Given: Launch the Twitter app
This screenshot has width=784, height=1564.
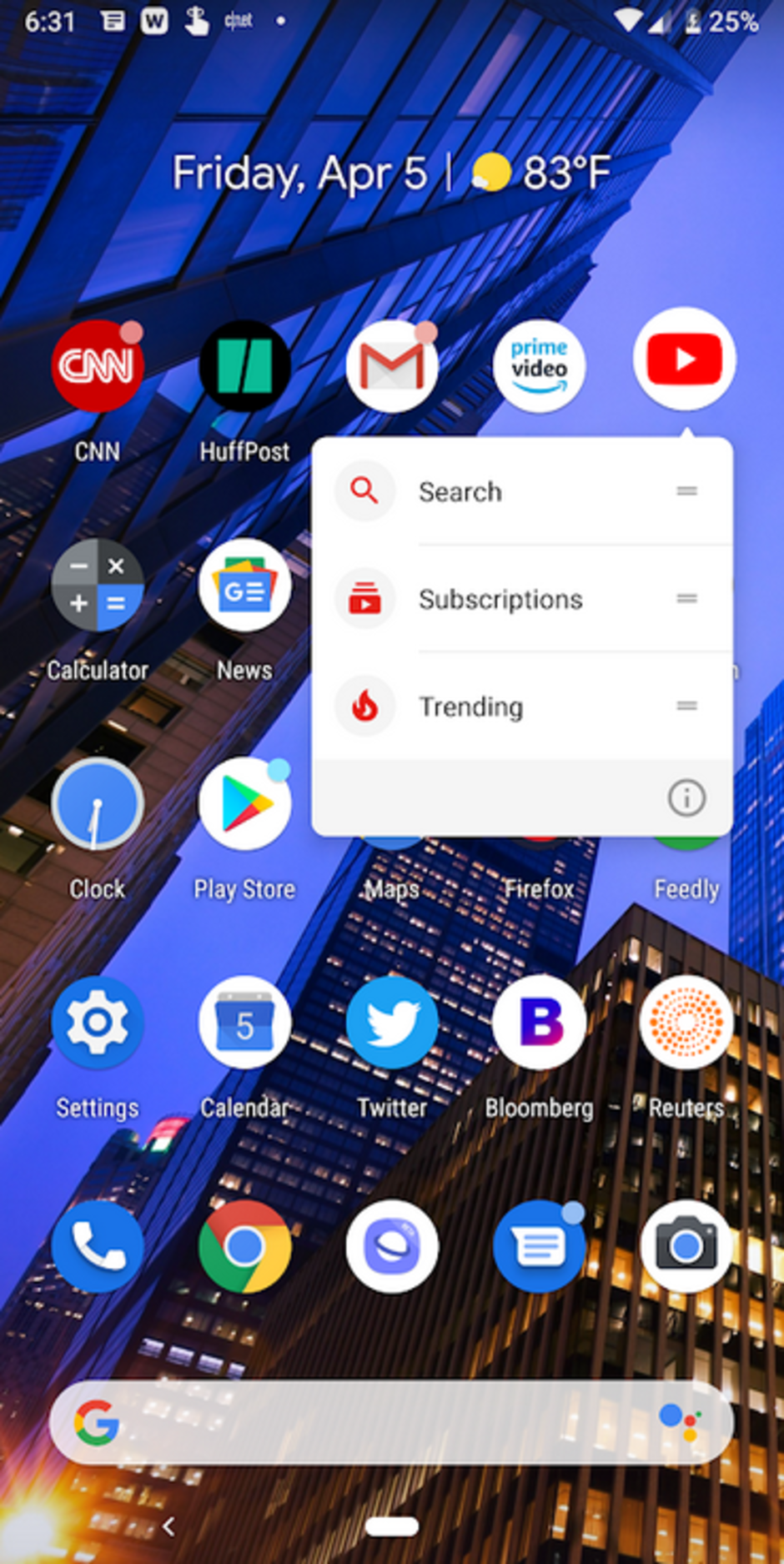Looking at the screenshot, I should (x=391, y=1023).
